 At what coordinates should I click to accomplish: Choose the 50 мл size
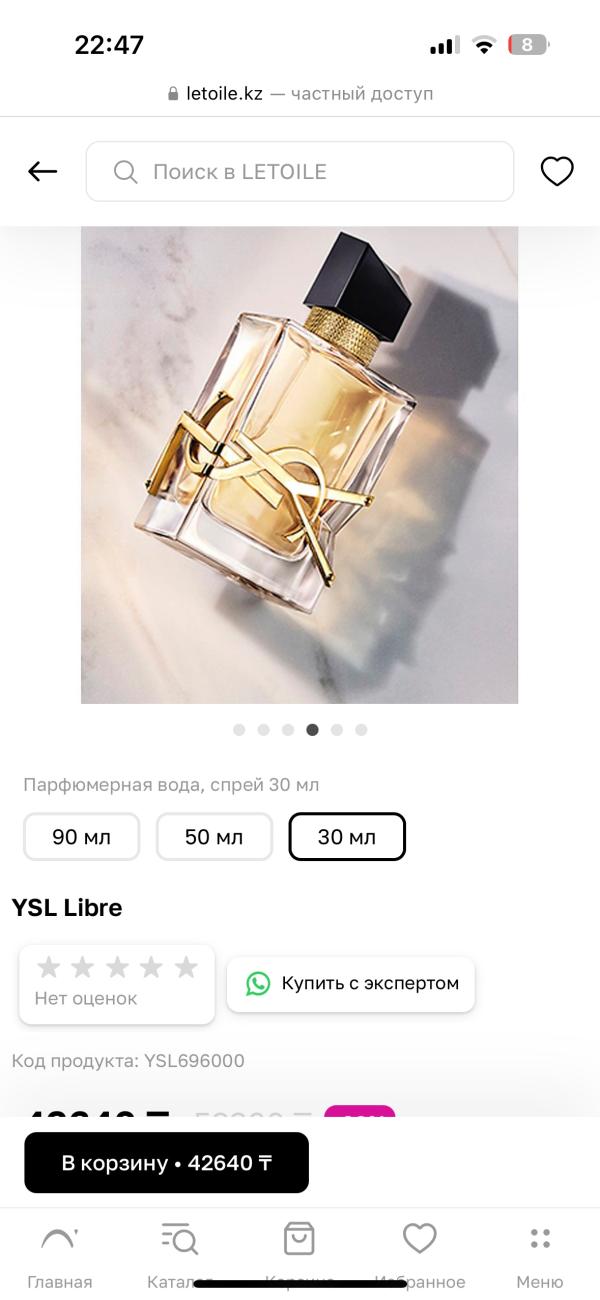click(x=214, y=837)
